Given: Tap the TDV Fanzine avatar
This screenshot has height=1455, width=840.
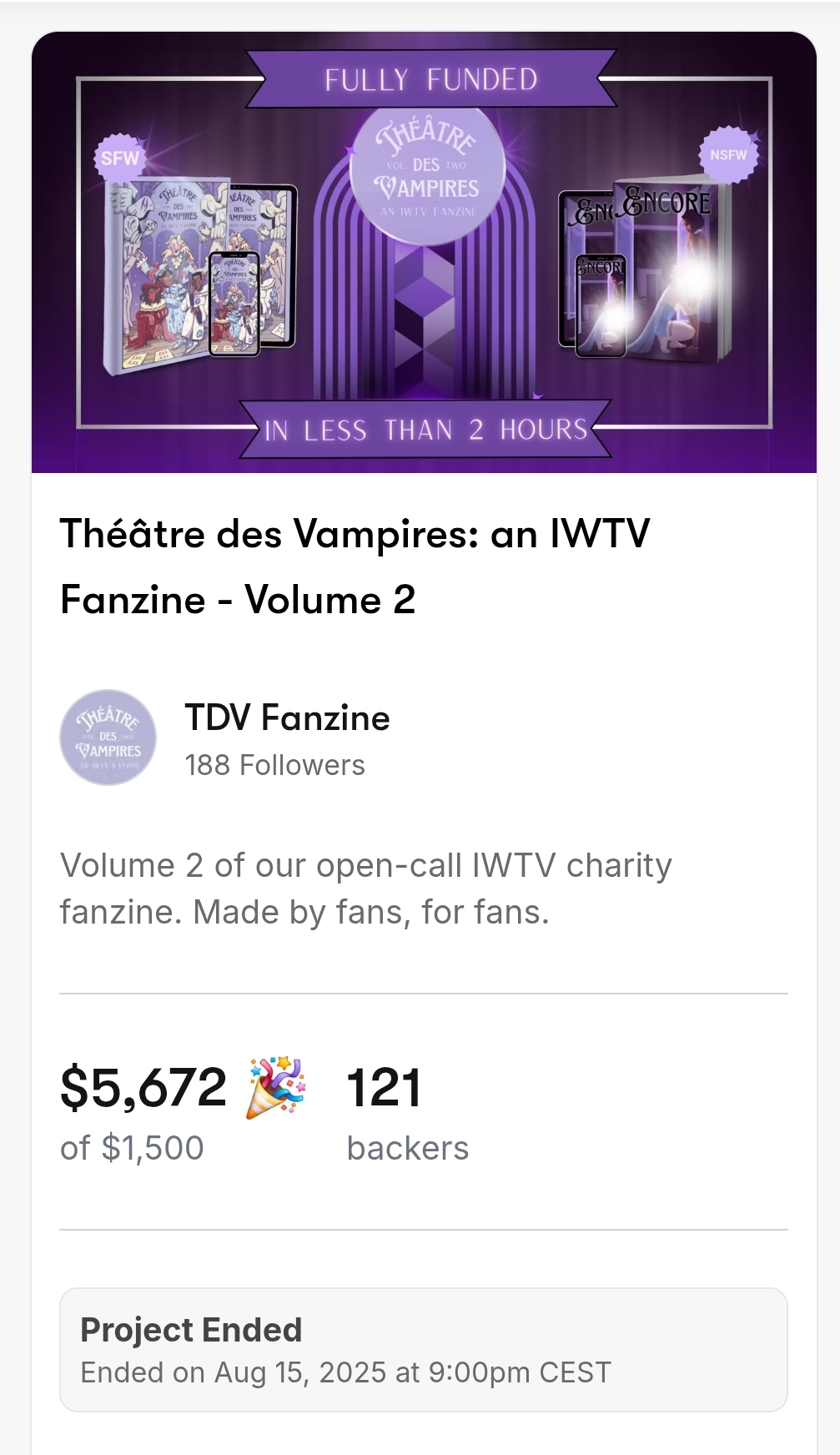Looking at the screenshot, I should point(108,738).
